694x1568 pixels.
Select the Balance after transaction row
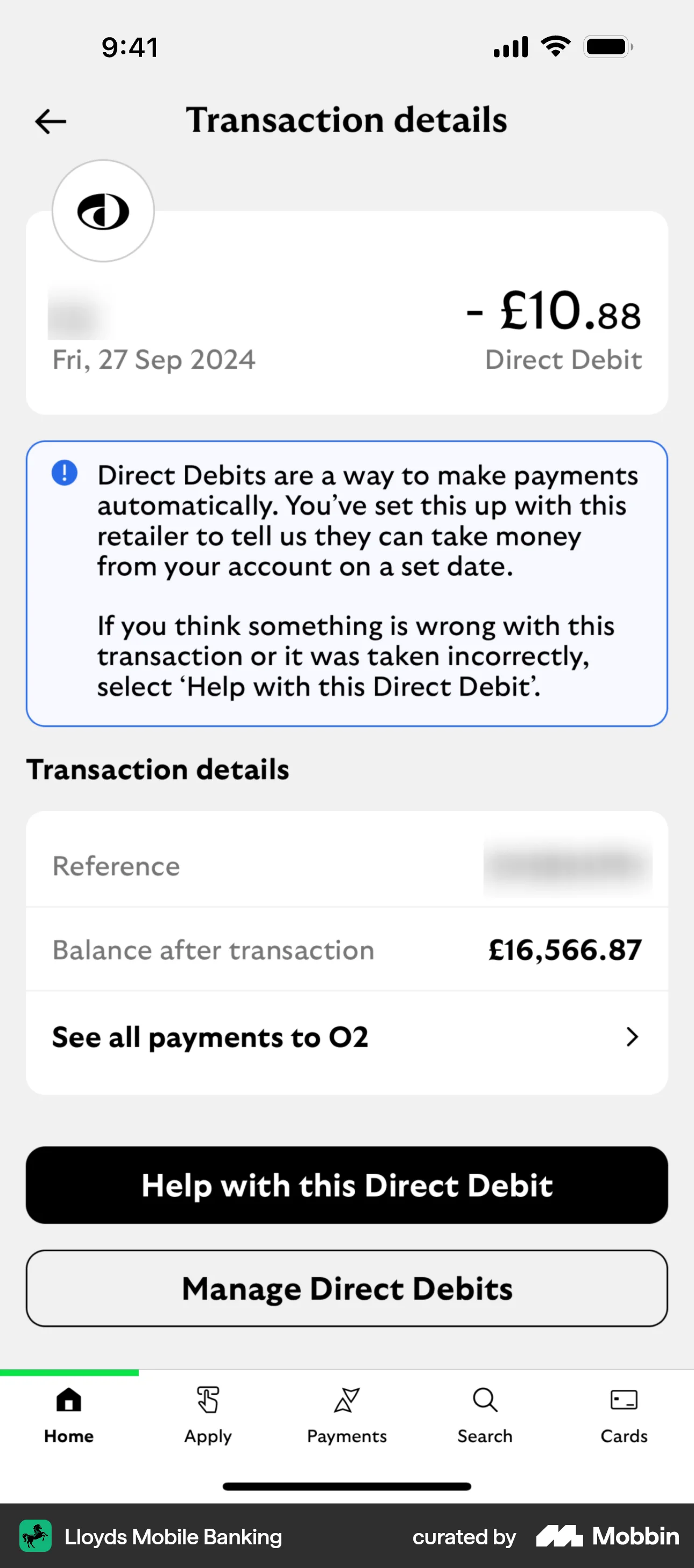[x=347, y=950]
